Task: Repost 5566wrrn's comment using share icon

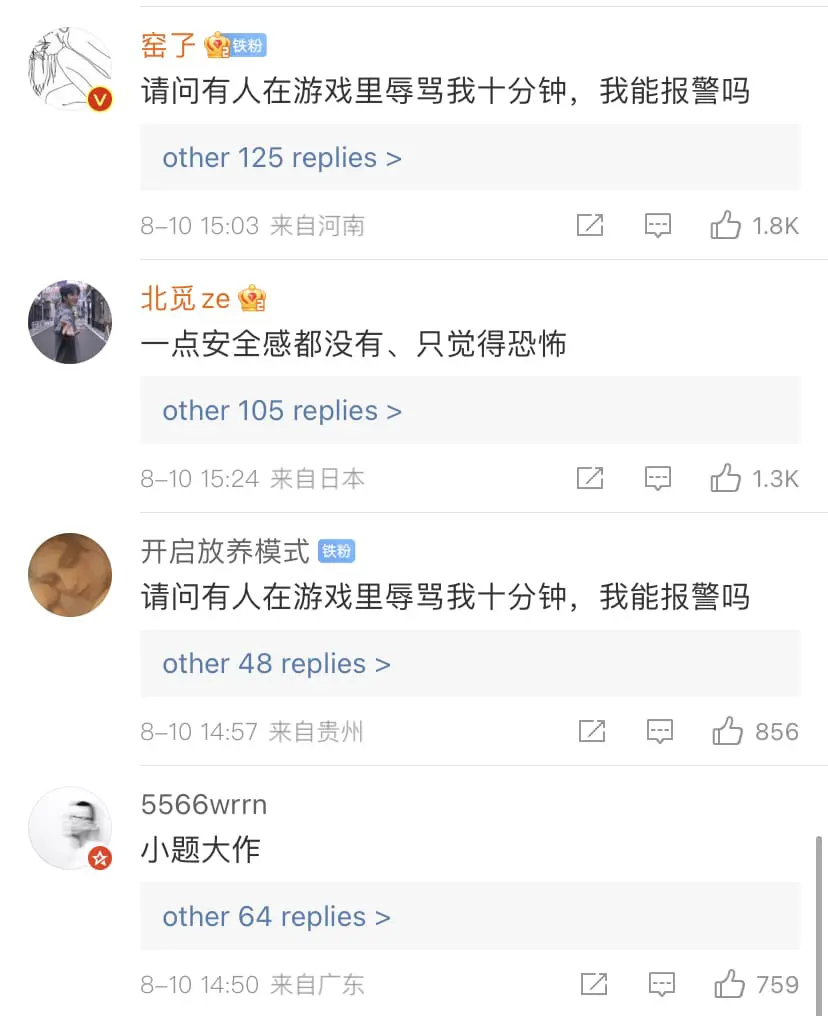Action: [594, 985]
